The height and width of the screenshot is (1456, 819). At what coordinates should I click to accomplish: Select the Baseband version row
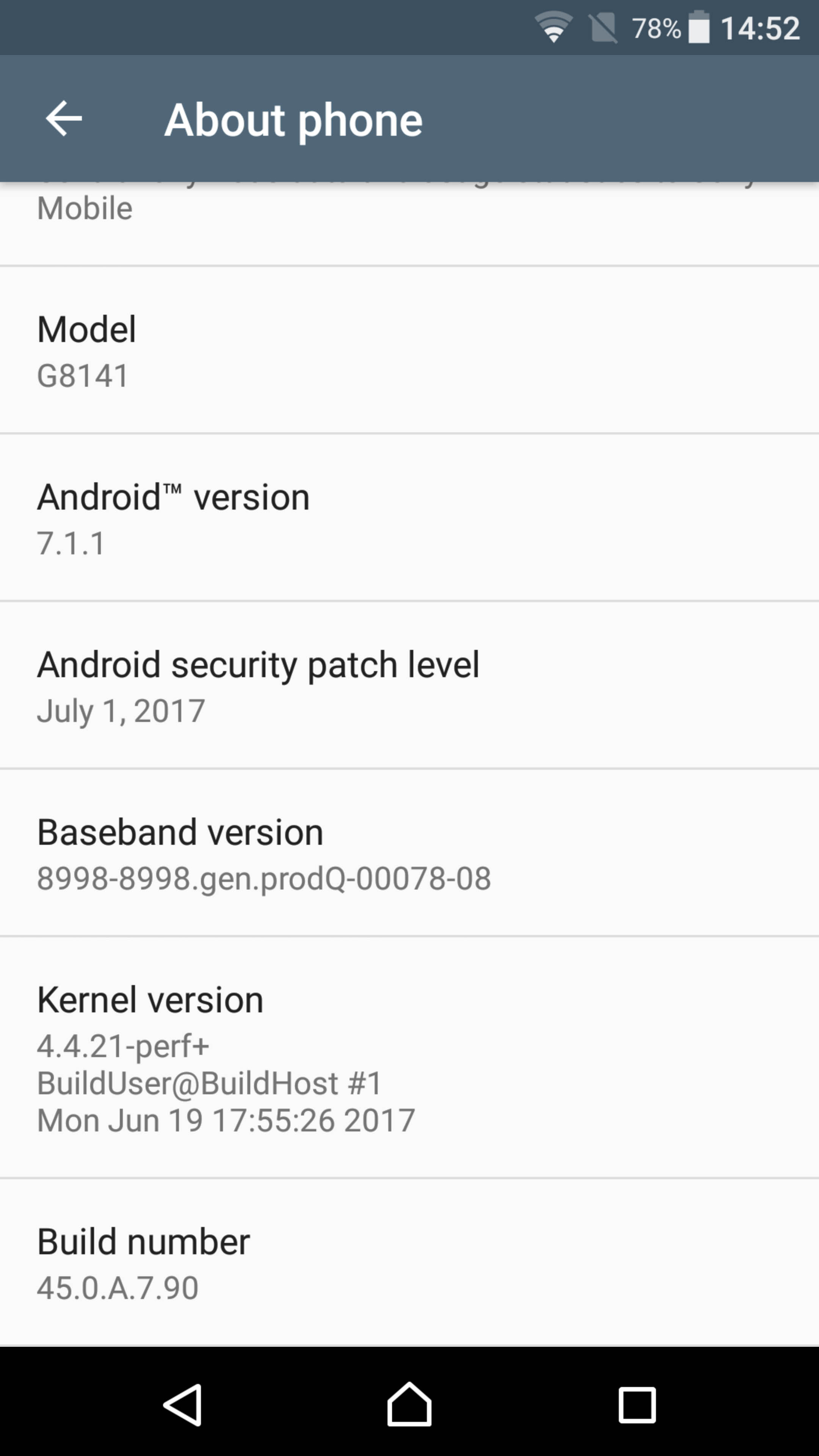click(x=409, y=853)
